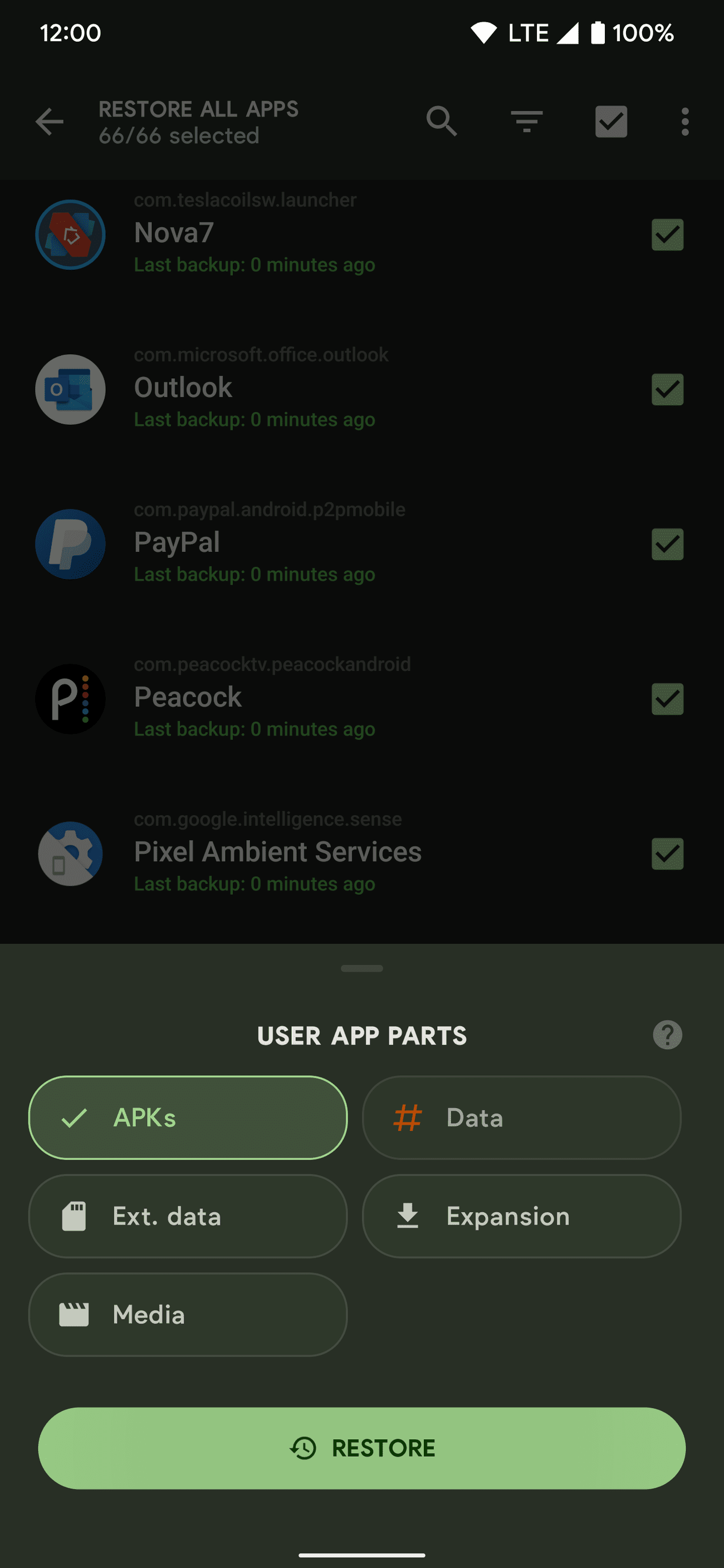Image resolution: width=724 pixels, height=1568 pixels.
Task: Tap the Nova7 launcher app icon
Action: (x=70, y=234)
